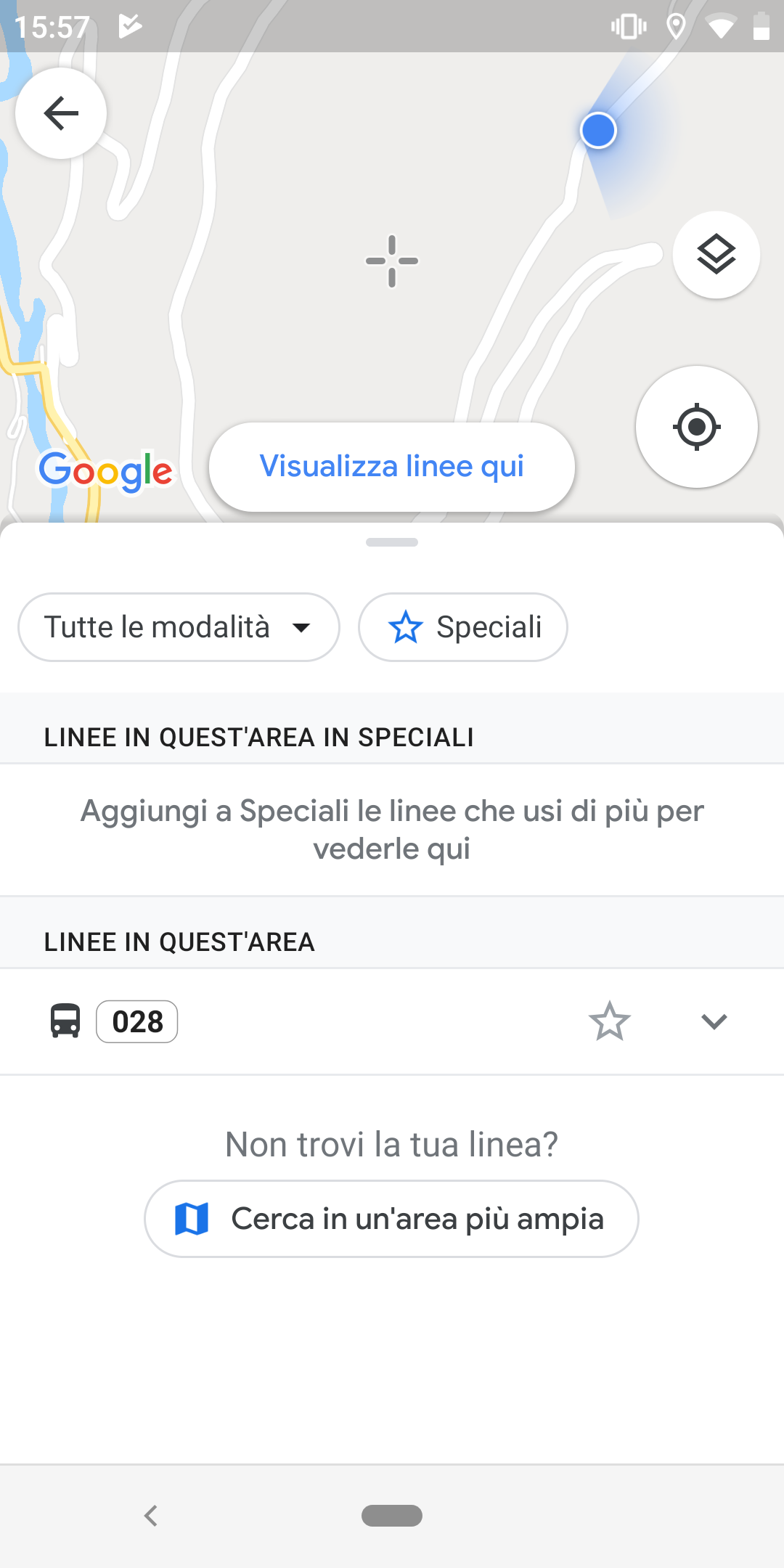The height and width of the screenshot is (1568, 784).
Task: Open the Tutte le modalità dropdown
Action: [x=179, y=627]
